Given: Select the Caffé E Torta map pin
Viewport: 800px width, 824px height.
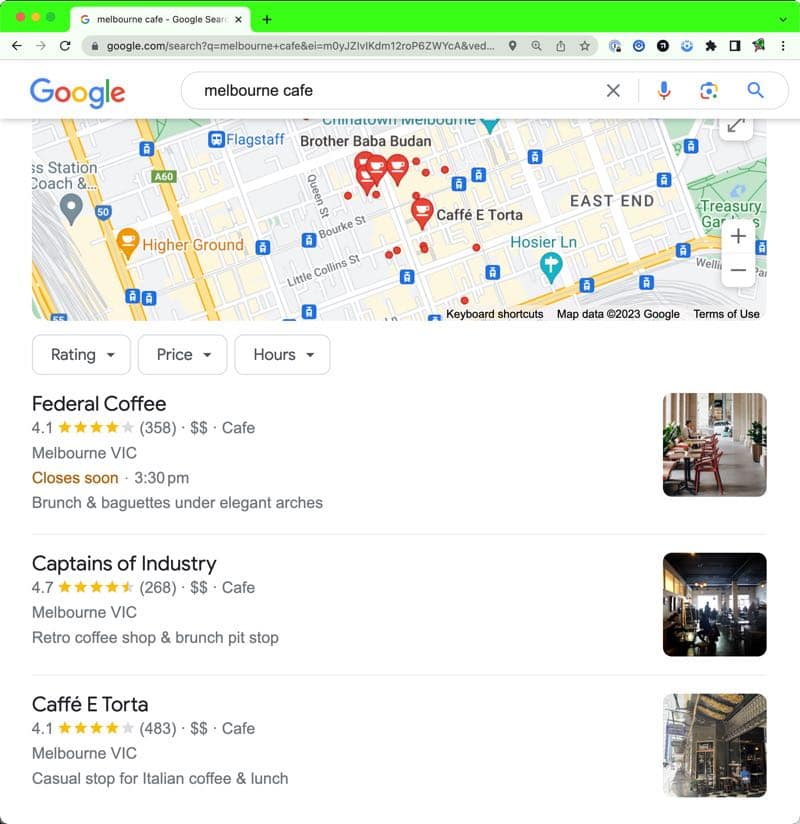Looking at the screenshot, I should [422, 211].
